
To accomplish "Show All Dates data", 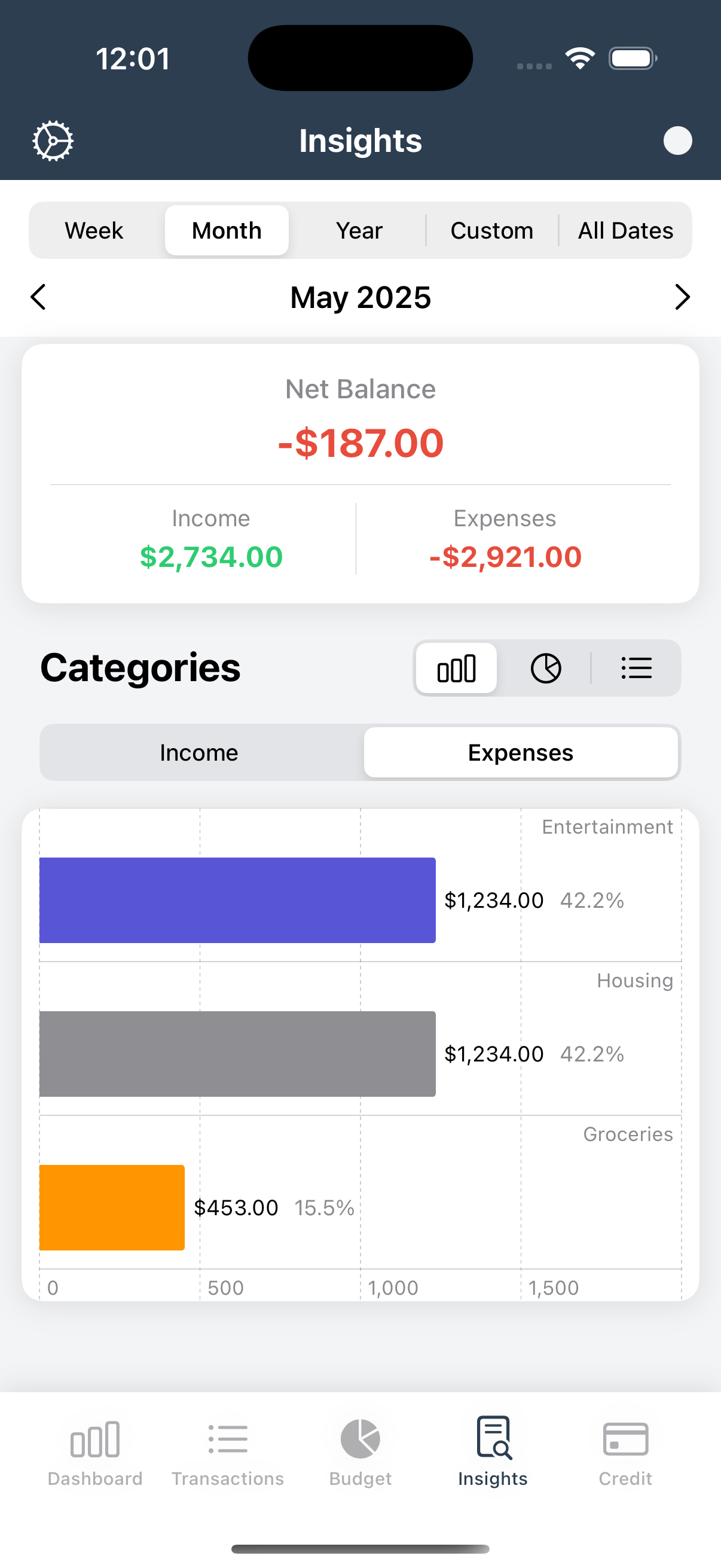I will tap(625, 230).
